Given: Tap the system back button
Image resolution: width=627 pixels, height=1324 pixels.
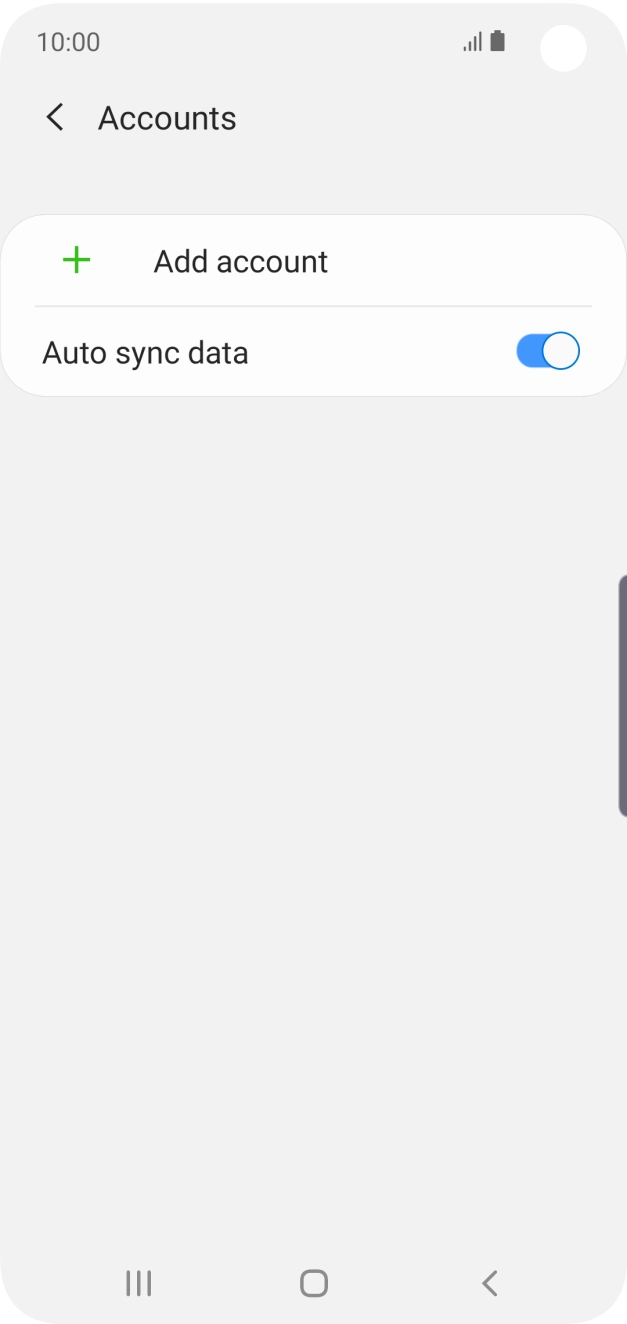Looking at the screenshot, I should coord(489,1283).
